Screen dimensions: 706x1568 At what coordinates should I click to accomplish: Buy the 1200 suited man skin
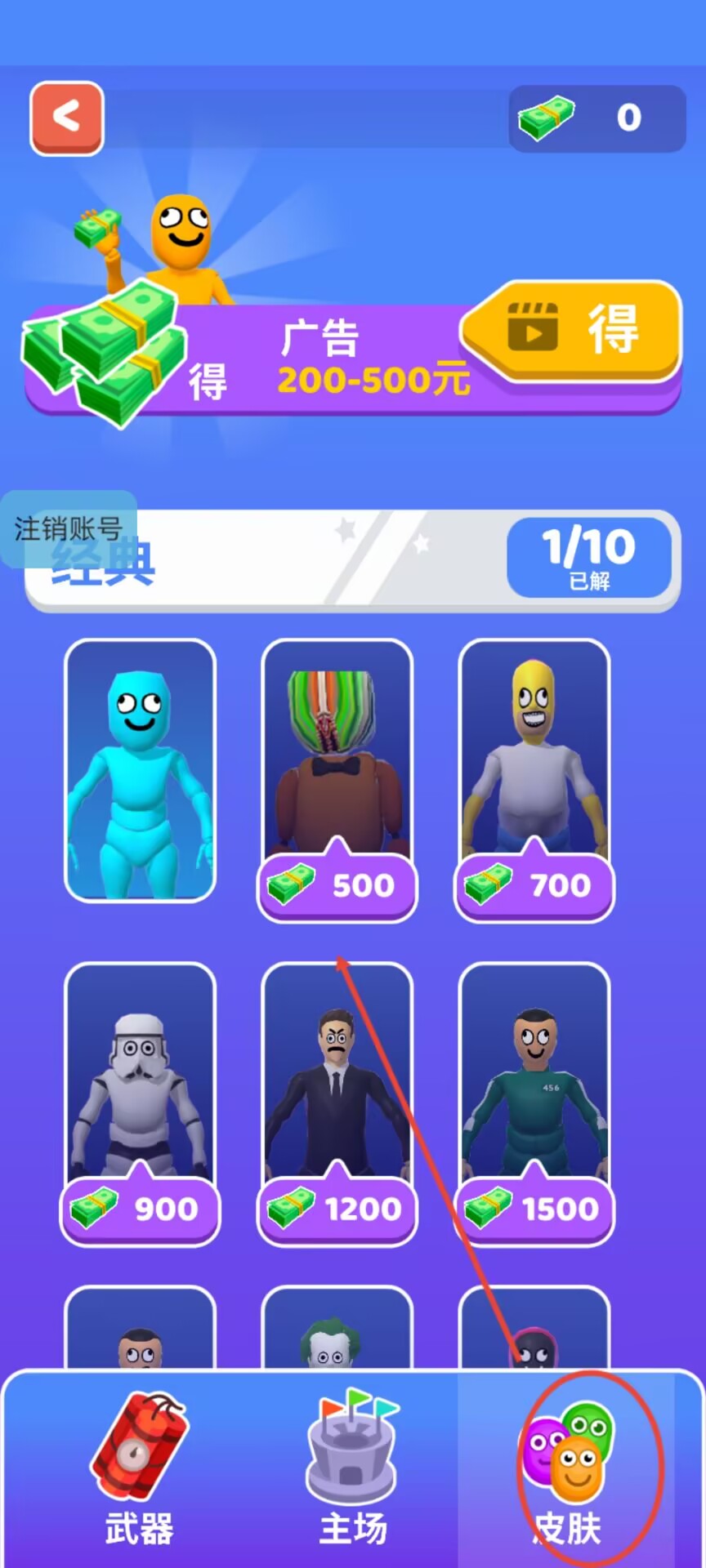point(337,1209)
